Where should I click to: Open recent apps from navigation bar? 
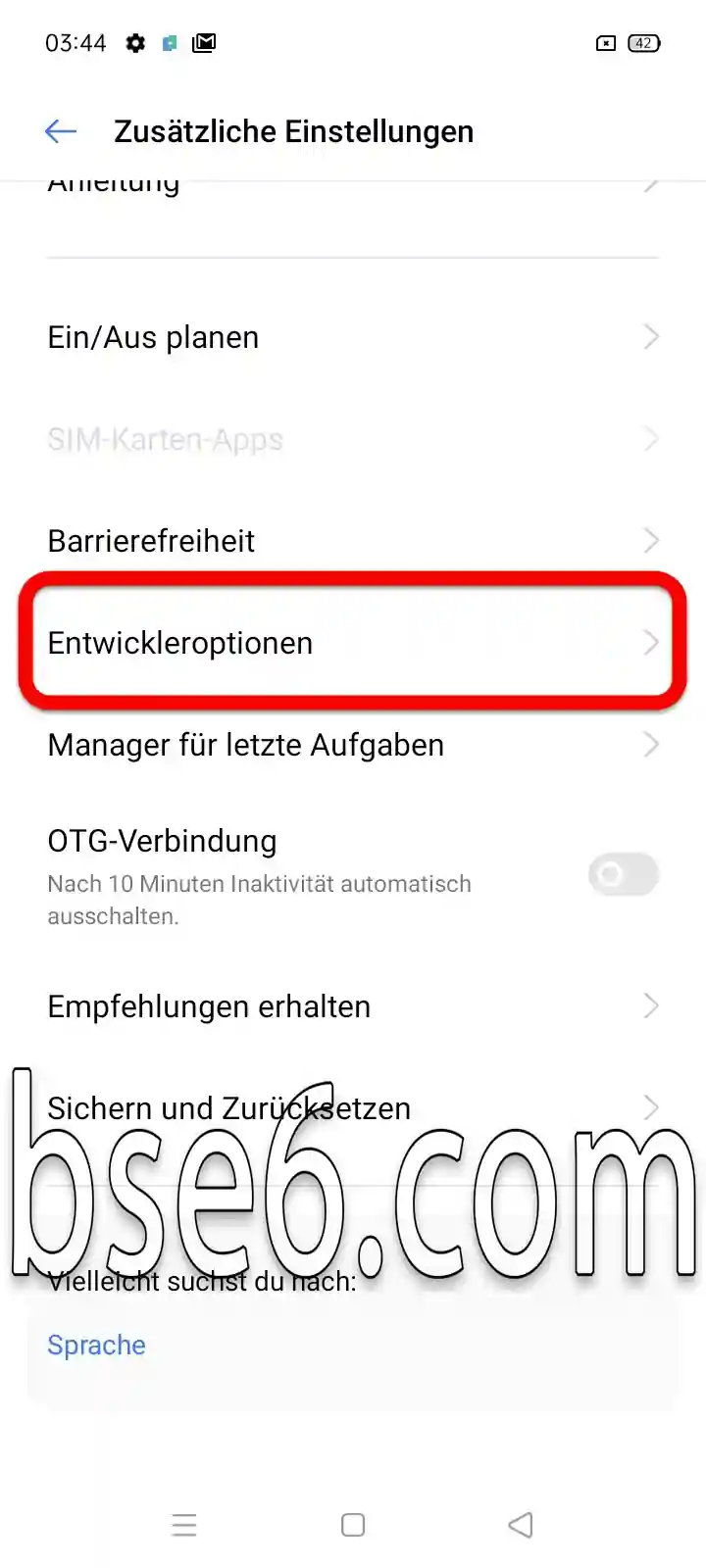[x=184, y=1525]
